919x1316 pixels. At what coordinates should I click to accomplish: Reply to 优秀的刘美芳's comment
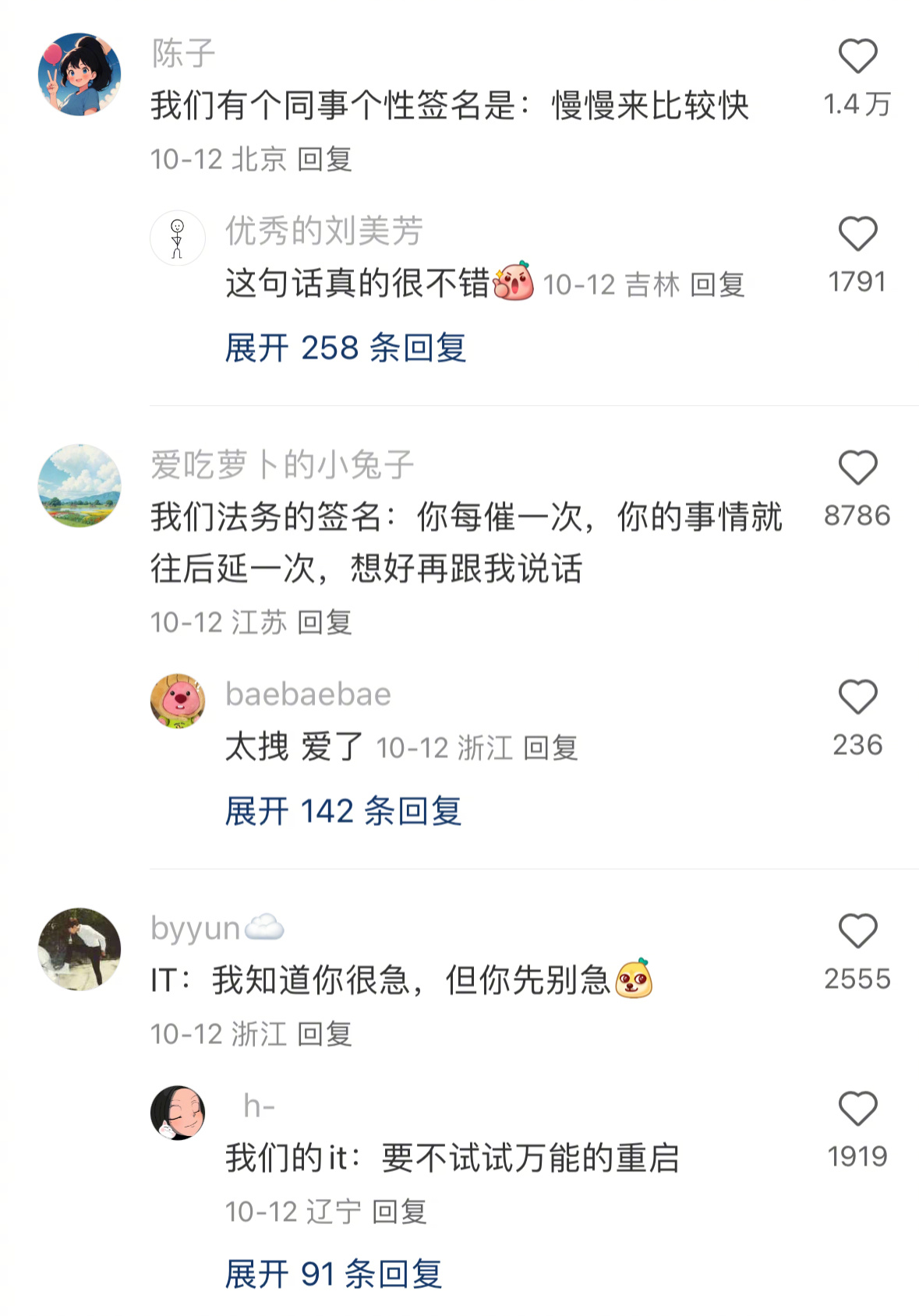point(718,285)
